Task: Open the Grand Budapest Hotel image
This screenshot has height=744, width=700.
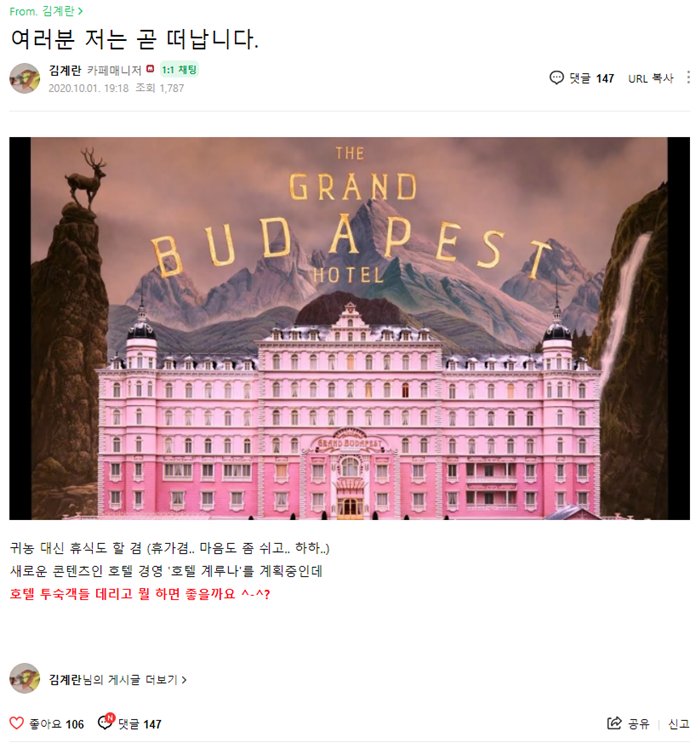Action: point(349,328)
